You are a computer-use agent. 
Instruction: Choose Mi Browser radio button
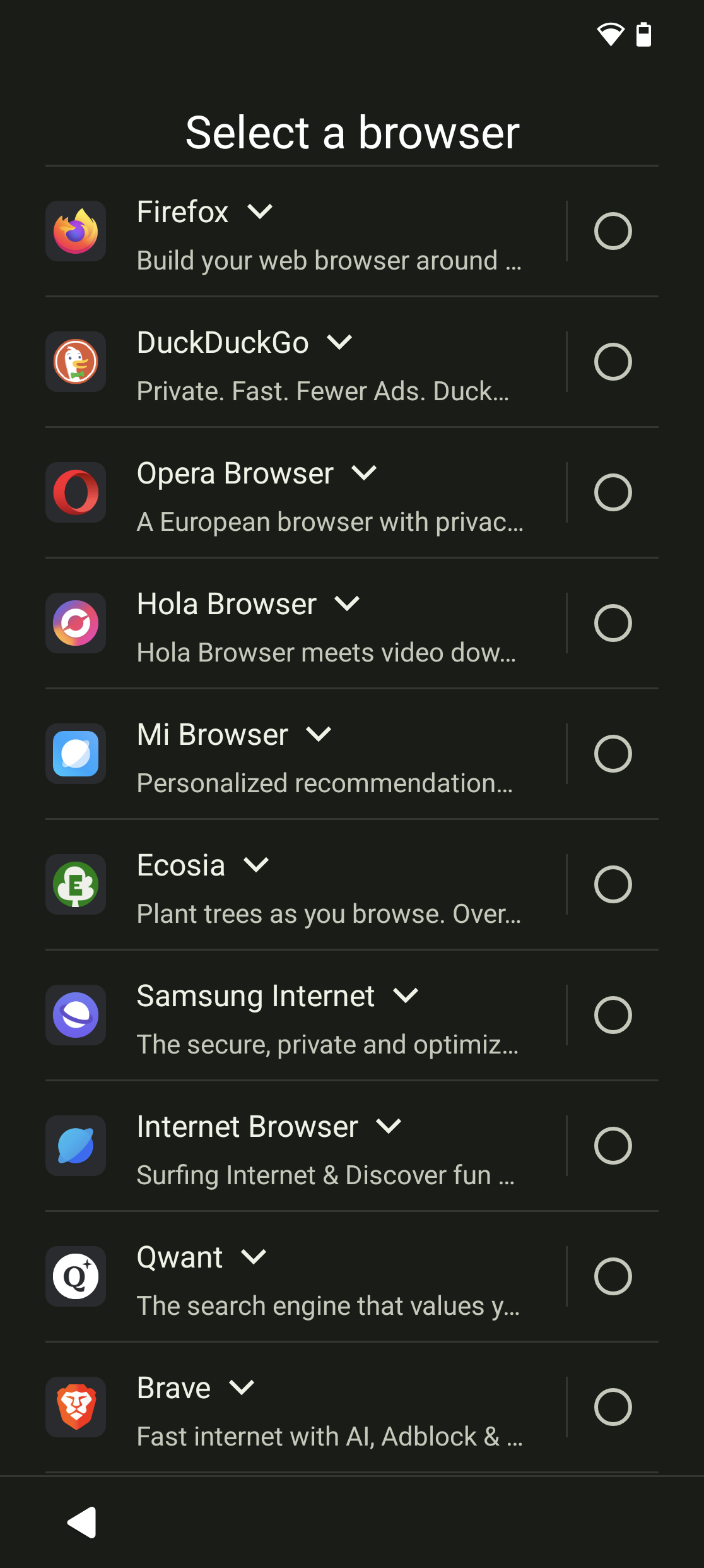613,754
